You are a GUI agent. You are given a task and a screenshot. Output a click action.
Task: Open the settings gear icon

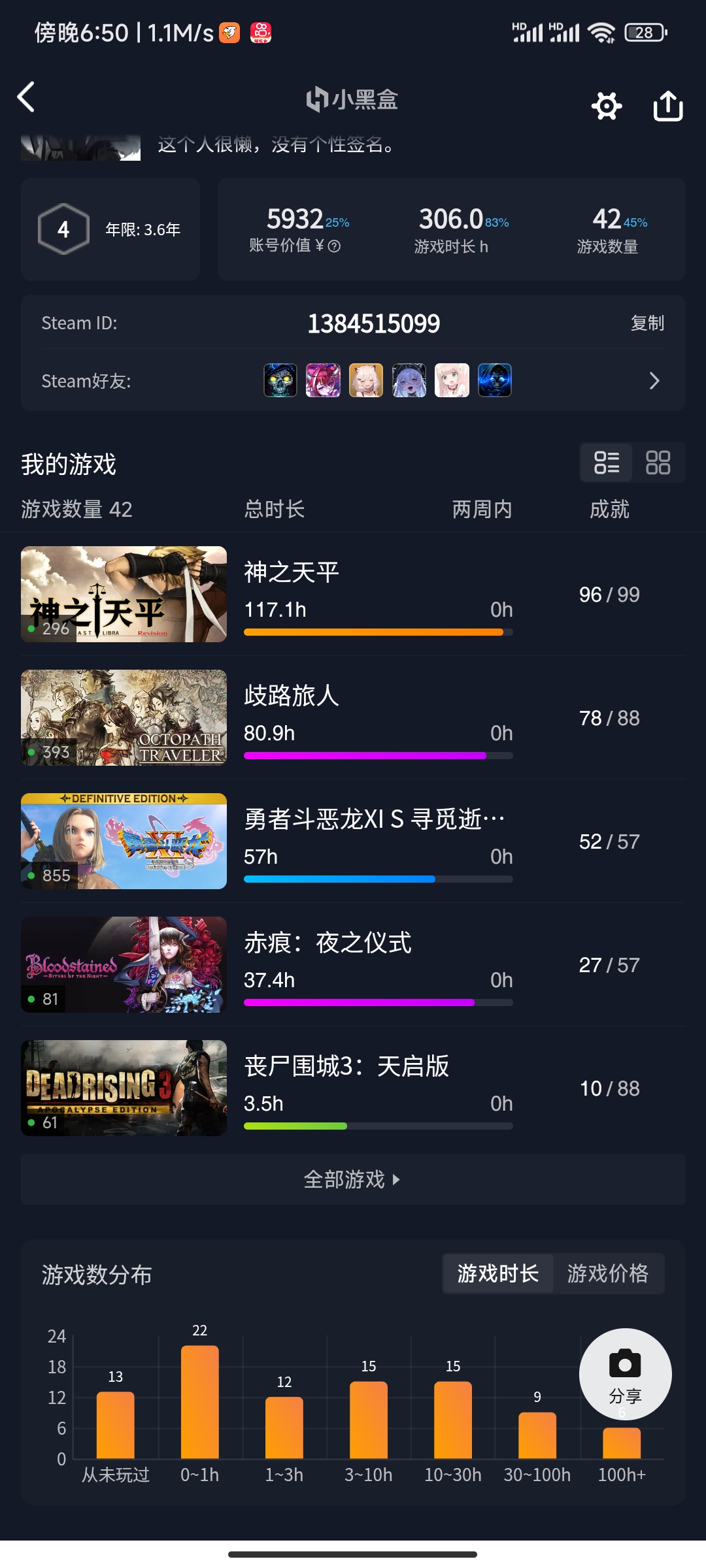pyautogui.click(x=607, y=105)
